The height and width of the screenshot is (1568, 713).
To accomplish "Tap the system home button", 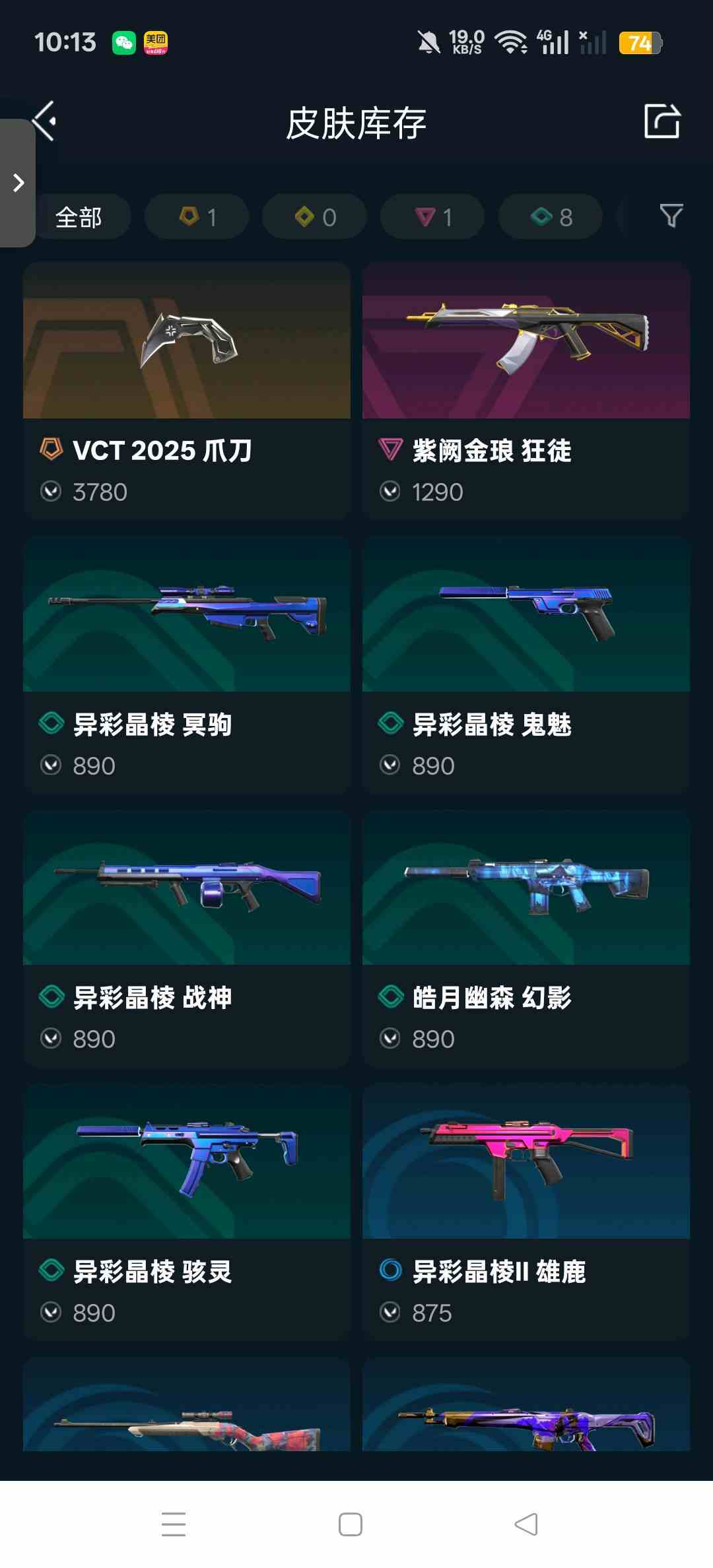I will pos(350,1524).
